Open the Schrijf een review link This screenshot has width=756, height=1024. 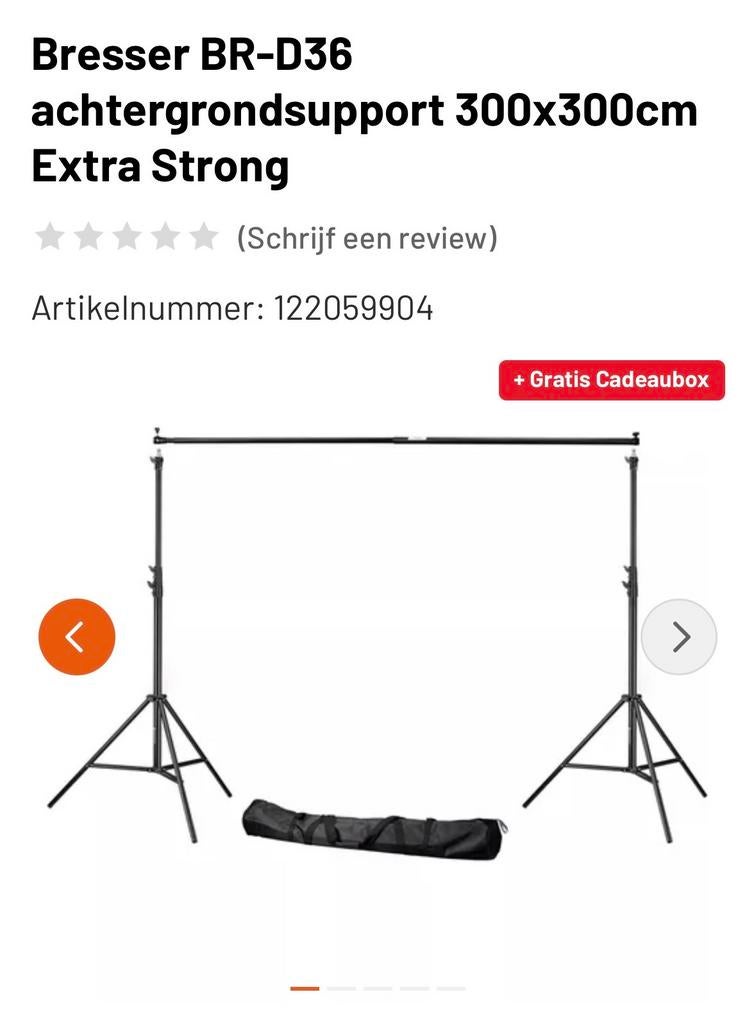tap(365, 238)
